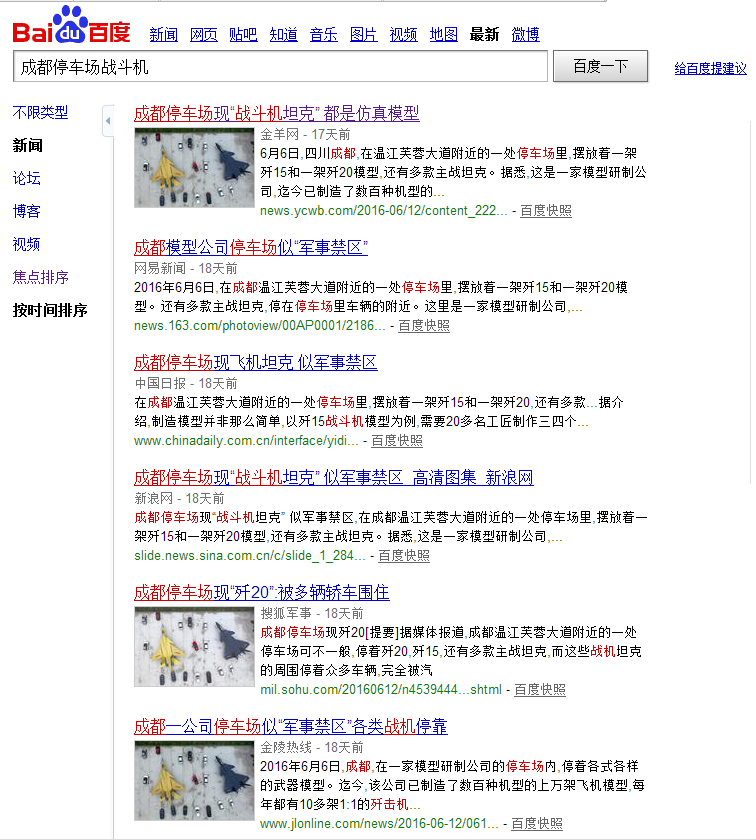Go to the 图片 top tab
The width and height of the screenshot is (756, 840).
click(363, 35)
